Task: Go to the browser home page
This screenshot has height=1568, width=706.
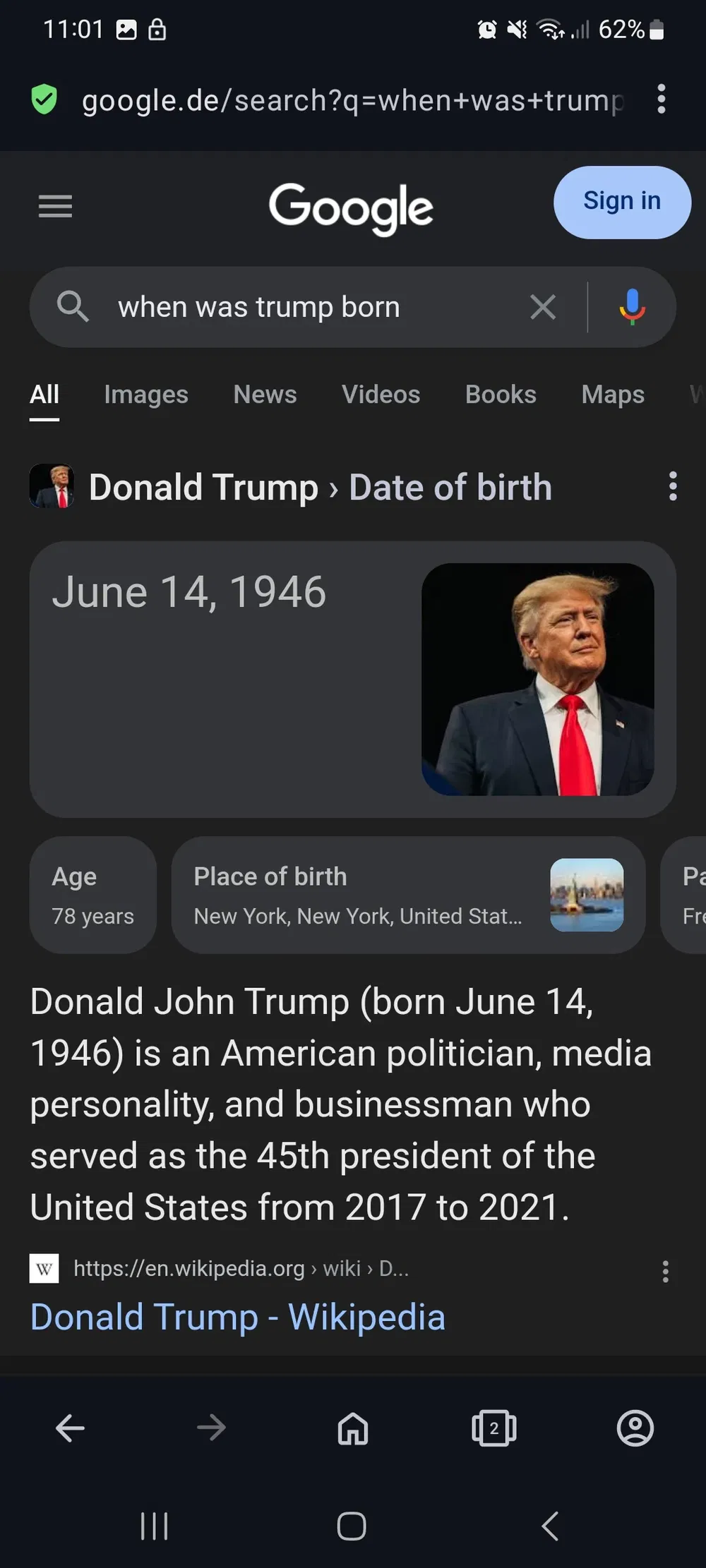Action: (x=352, y=1428)
